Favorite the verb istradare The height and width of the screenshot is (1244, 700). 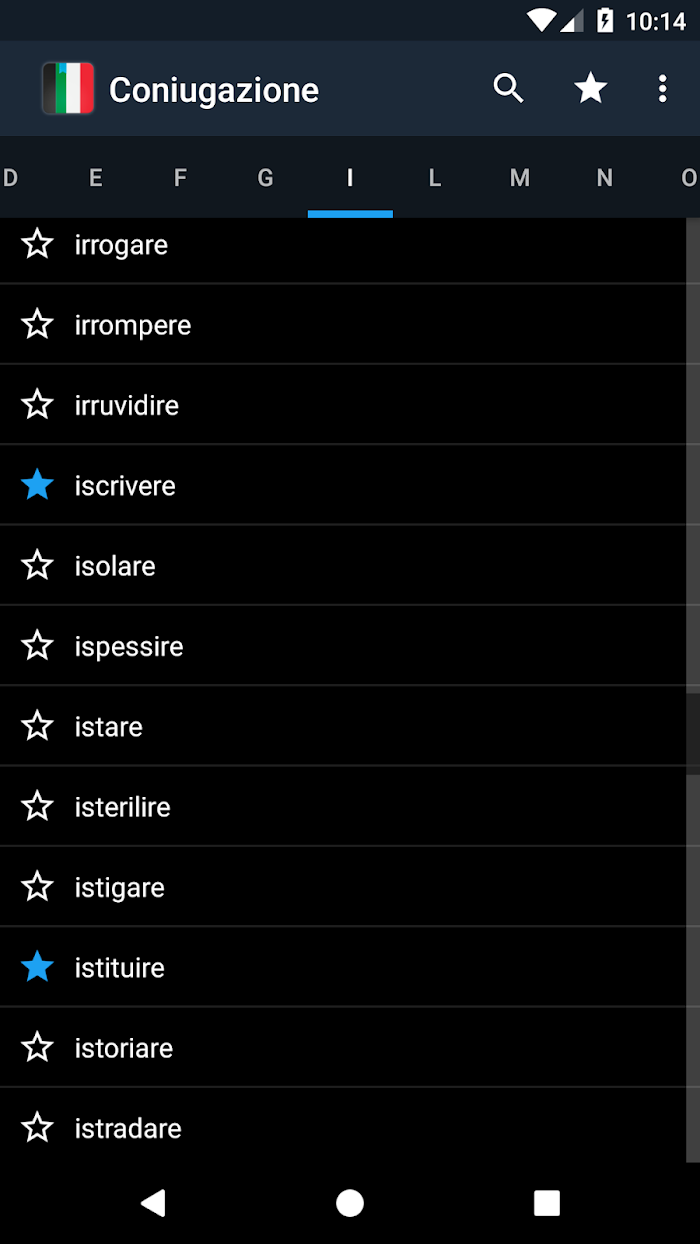[x=37, y=1128]
